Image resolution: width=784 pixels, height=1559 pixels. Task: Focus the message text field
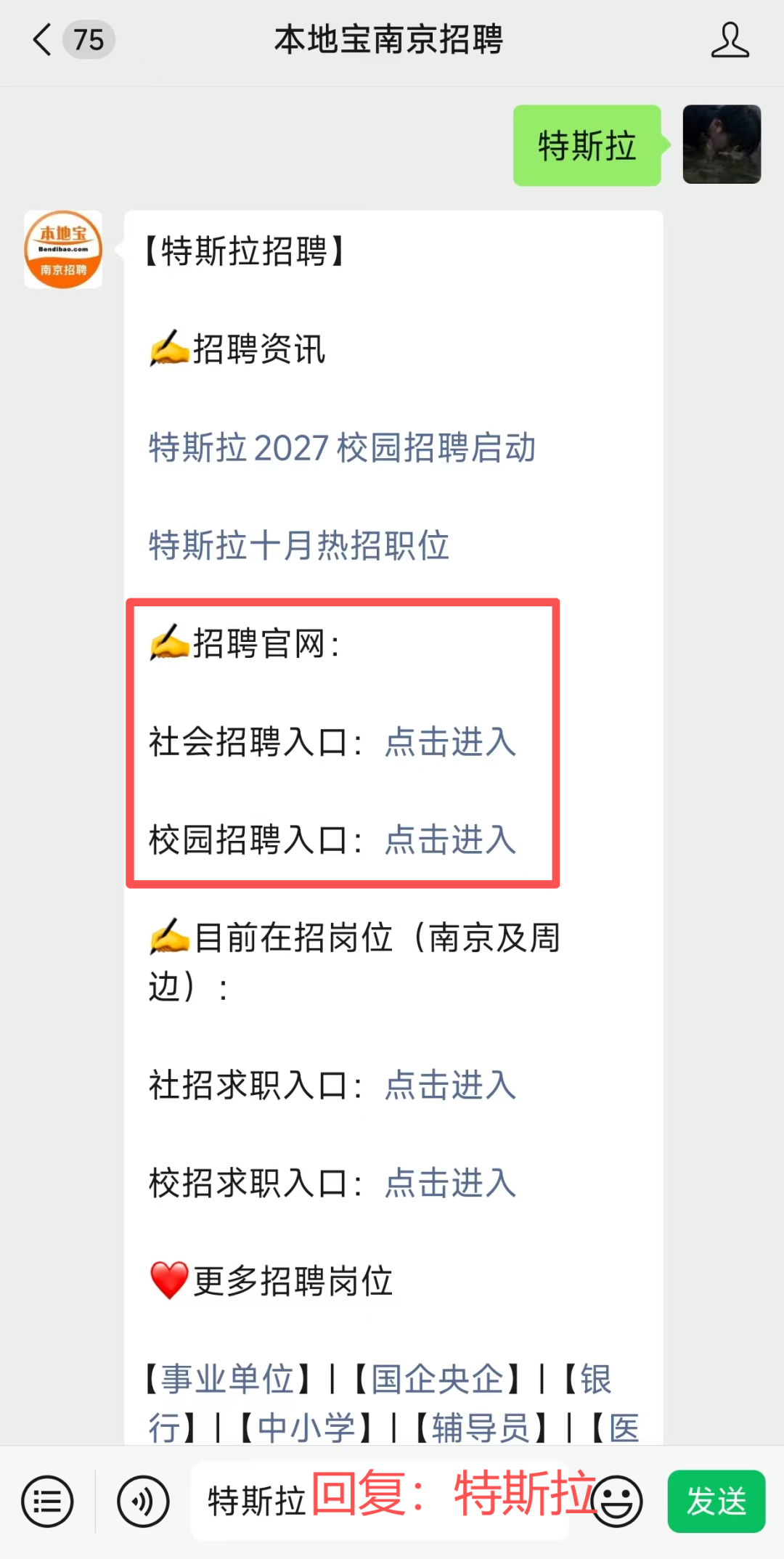coord(380,1501)
